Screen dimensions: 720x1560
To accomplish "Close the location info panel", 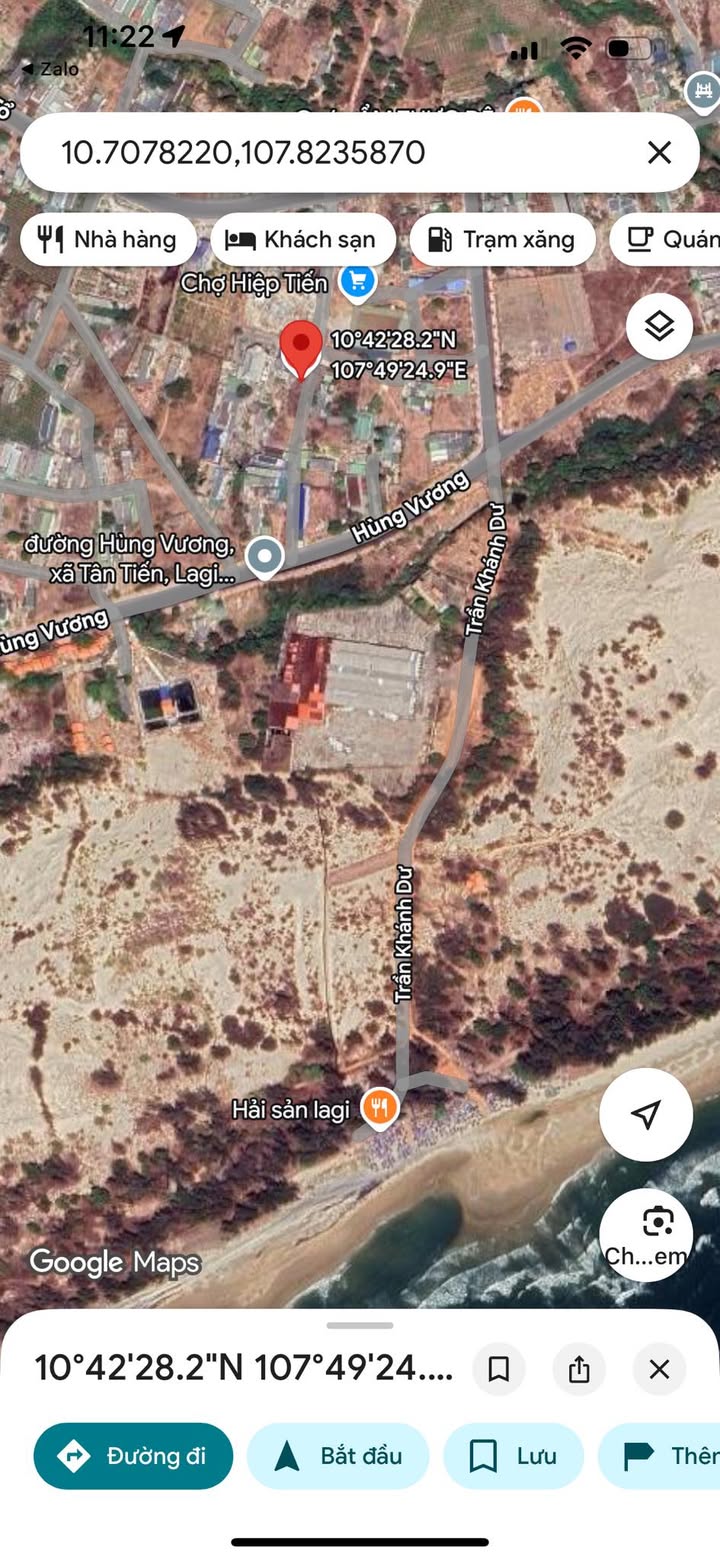I will coord(659,1369).
